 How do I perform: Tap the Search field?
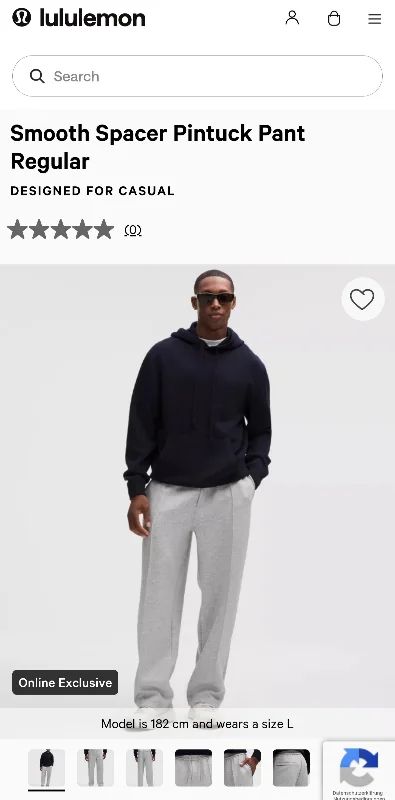coord(198,76)
